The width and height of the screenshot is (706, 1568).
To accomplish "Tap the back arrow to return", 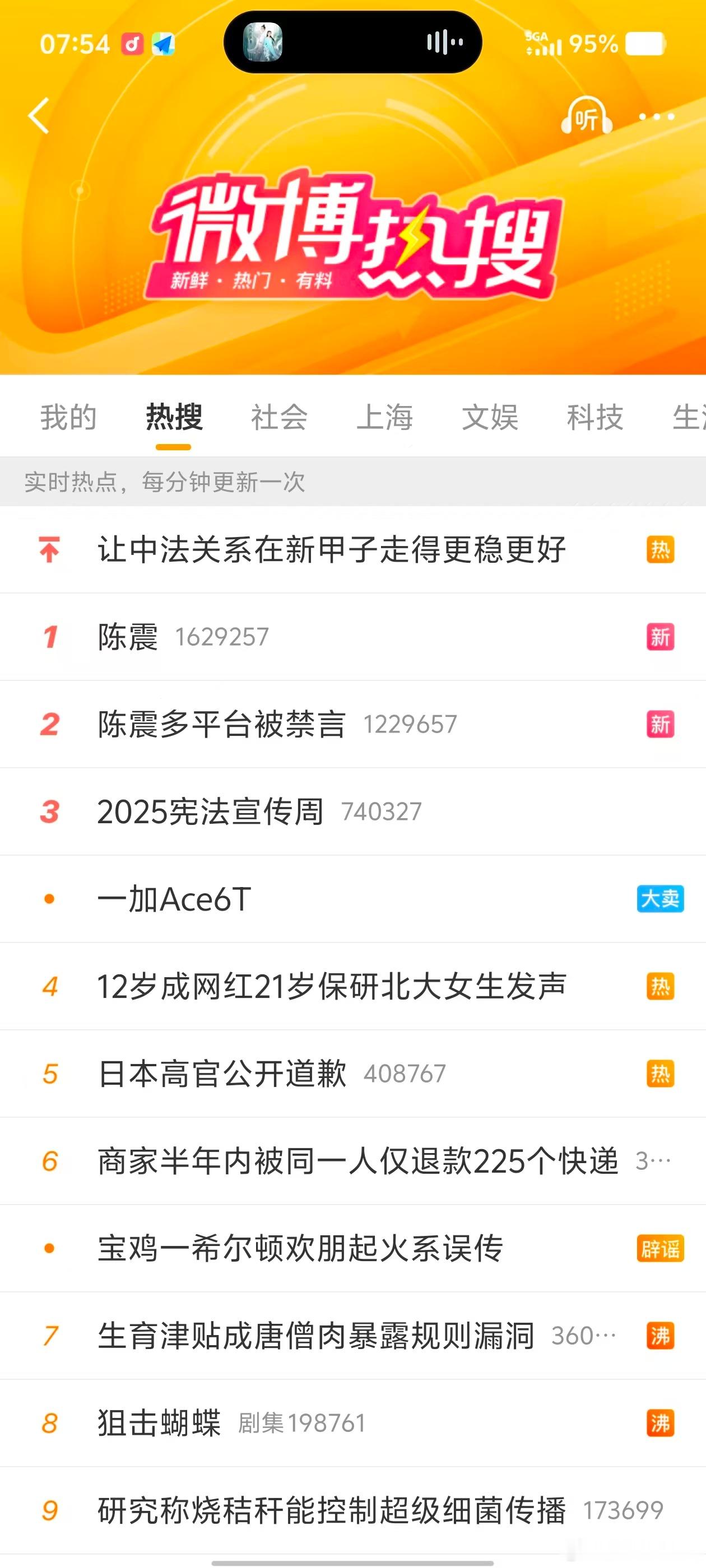I will tap(39, 116).
